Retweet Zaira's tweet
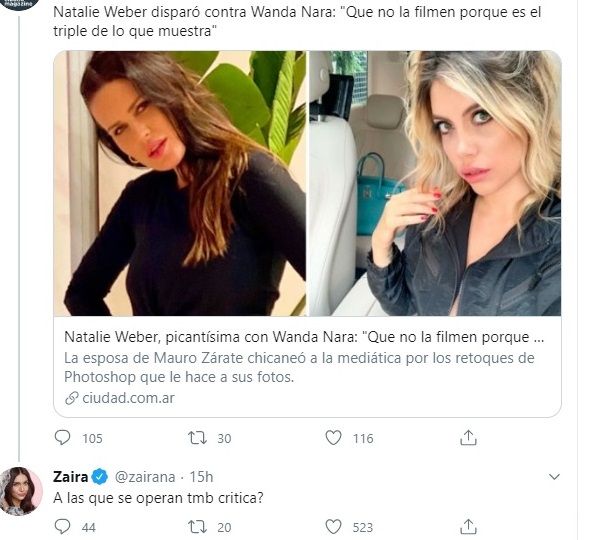The image size is (606, 540). click(x=198, y=526)
